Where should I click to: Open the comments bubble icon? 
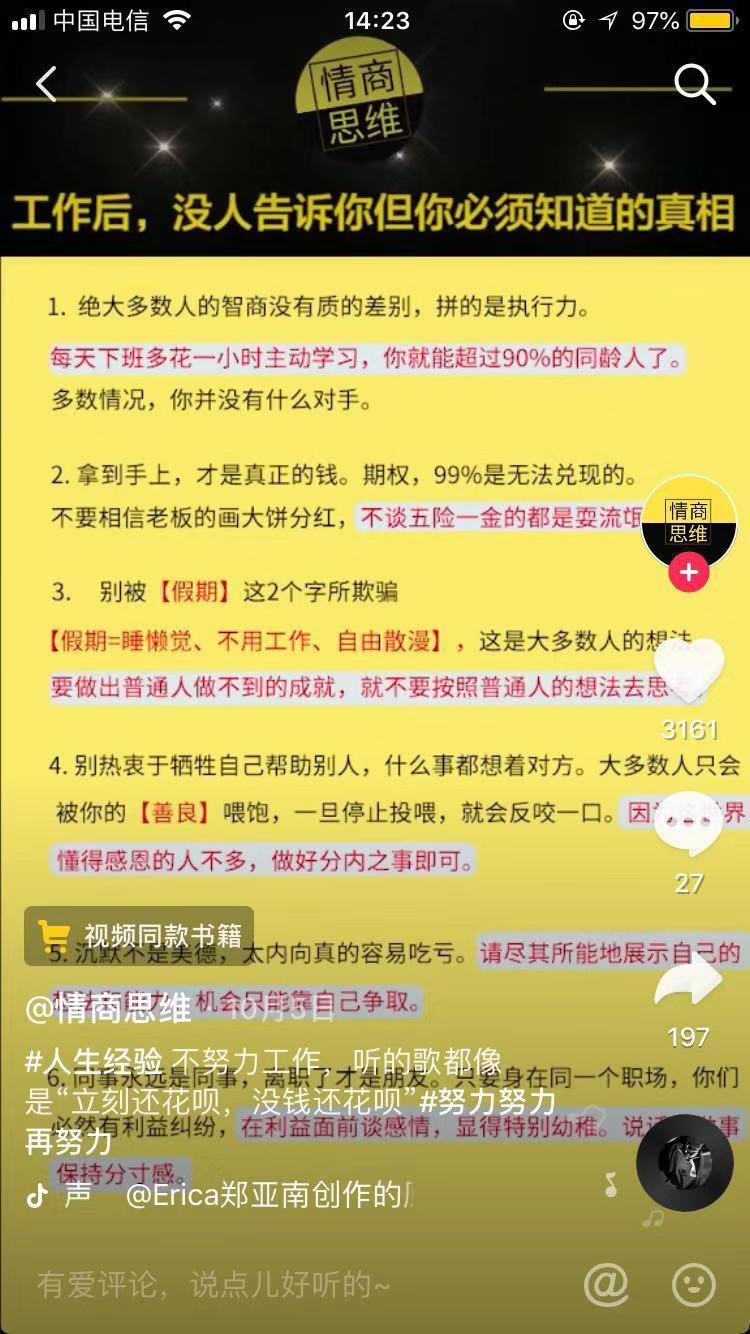[x=689, y=825]
